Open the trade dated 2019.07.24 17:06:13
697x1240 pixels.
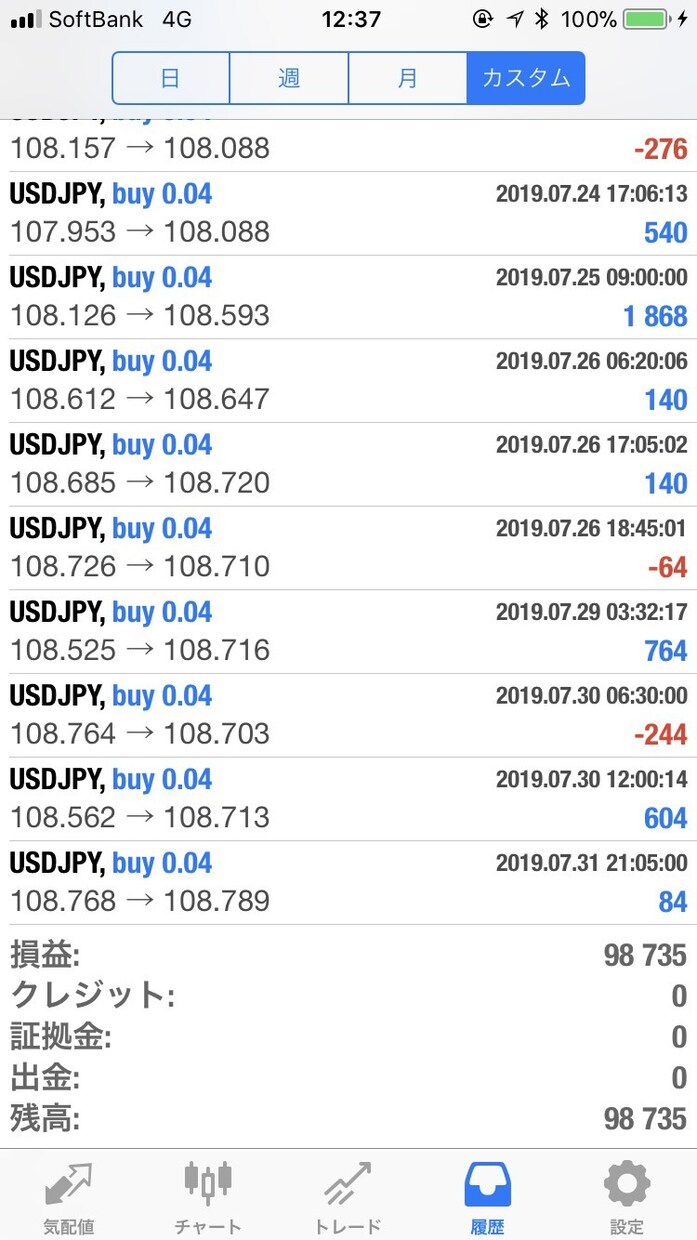tap(348, 213)
